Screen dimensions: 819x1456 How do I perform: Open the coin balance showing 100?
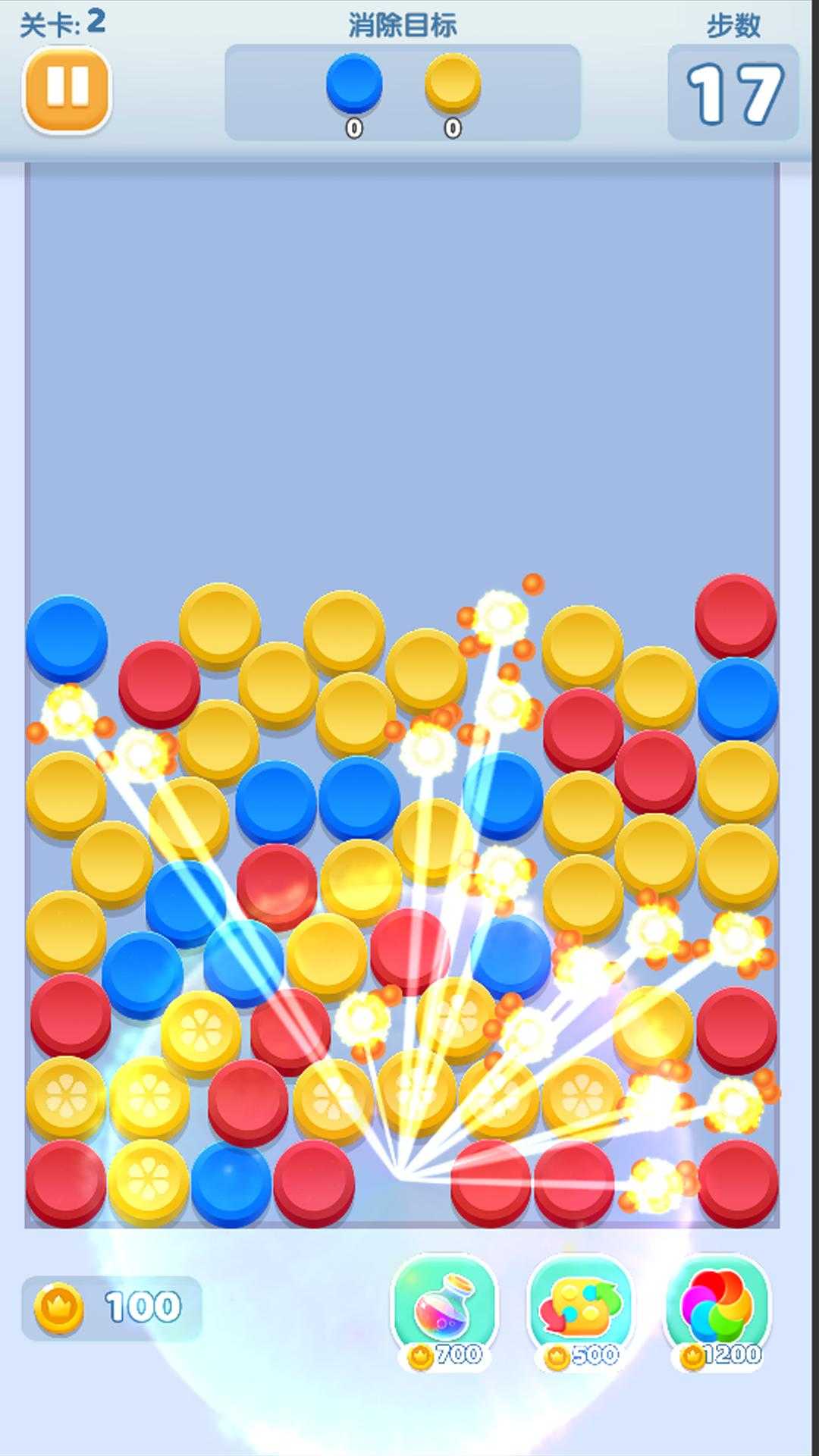[x=111, y=1308]
